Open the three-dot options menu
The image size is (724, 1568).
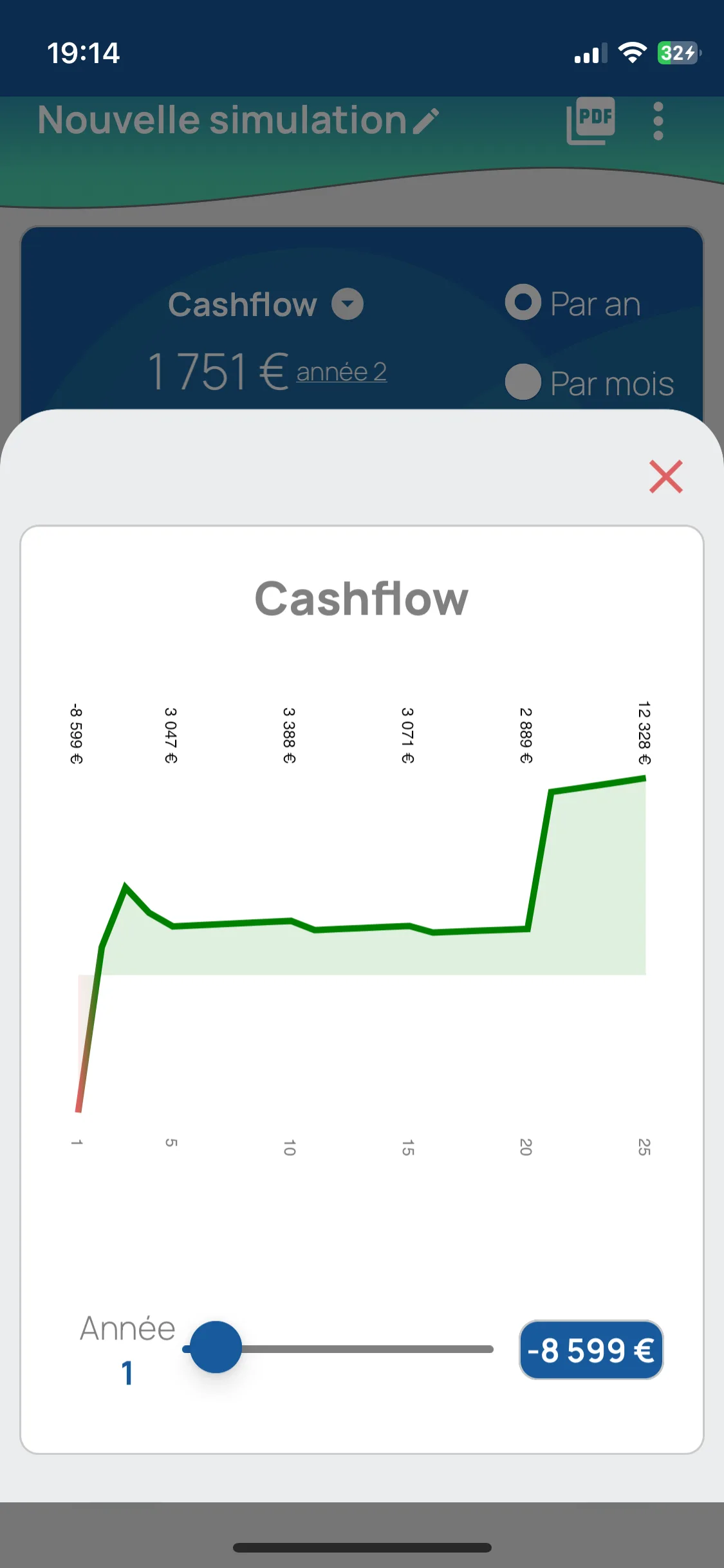(658, 121)
